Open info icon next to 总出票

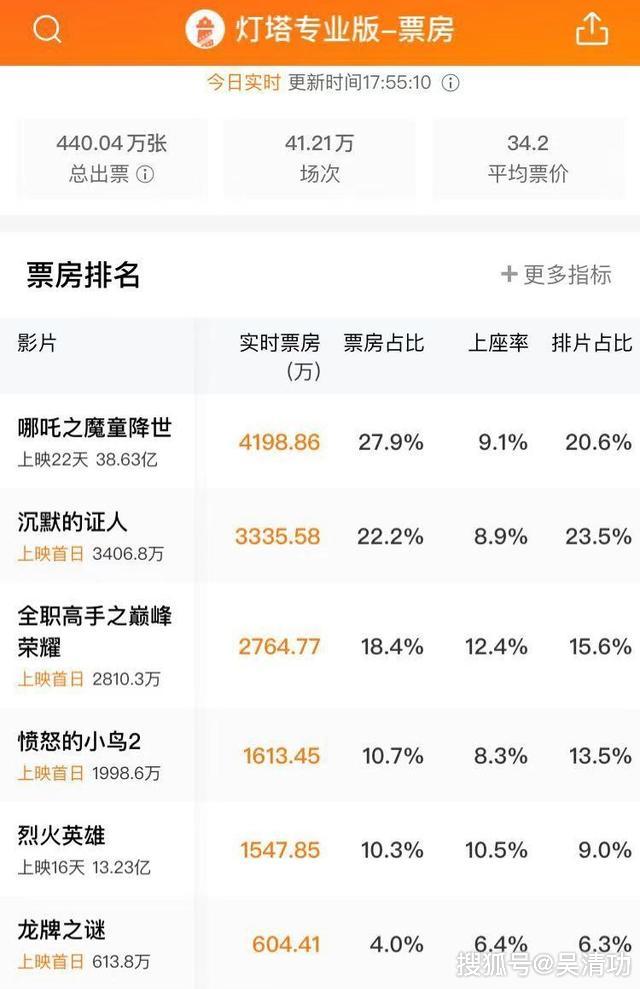146,174
